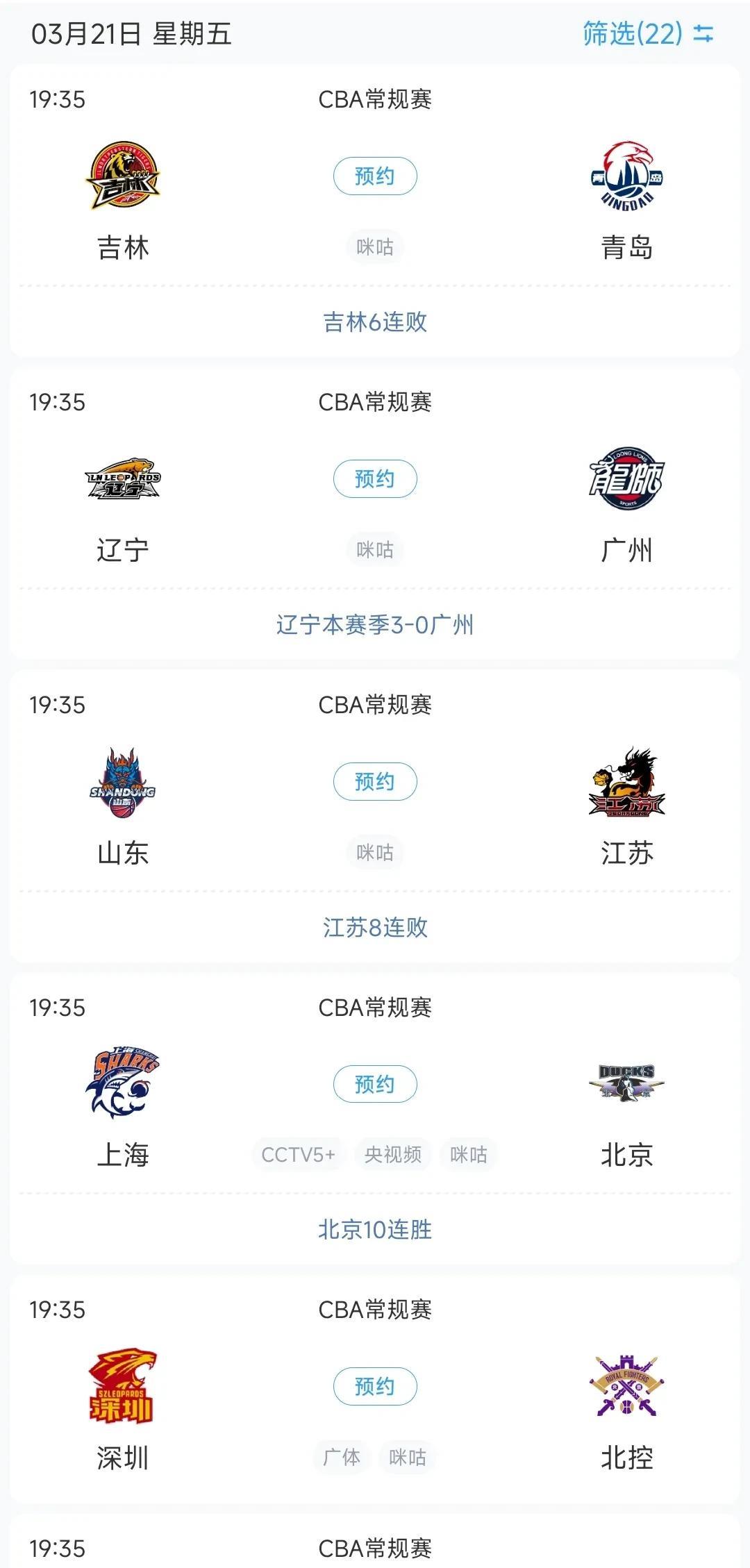Open the 吉林6连败 link

tap(375, 322)
